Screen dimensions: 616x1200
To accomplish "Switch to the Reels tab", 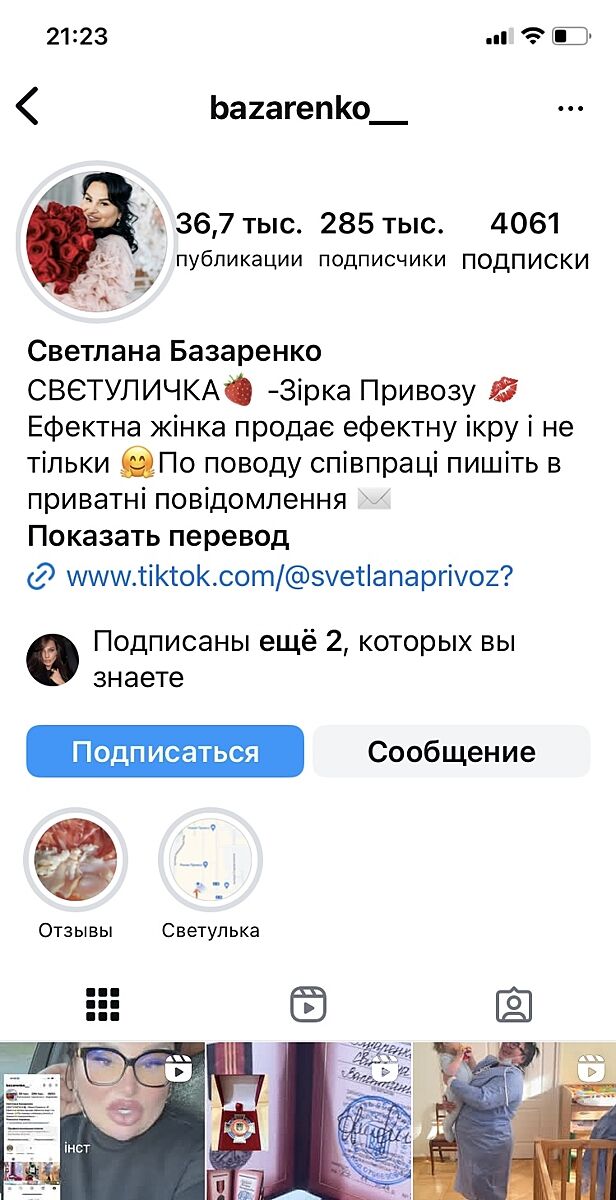I will click(x=308, y=1004).
